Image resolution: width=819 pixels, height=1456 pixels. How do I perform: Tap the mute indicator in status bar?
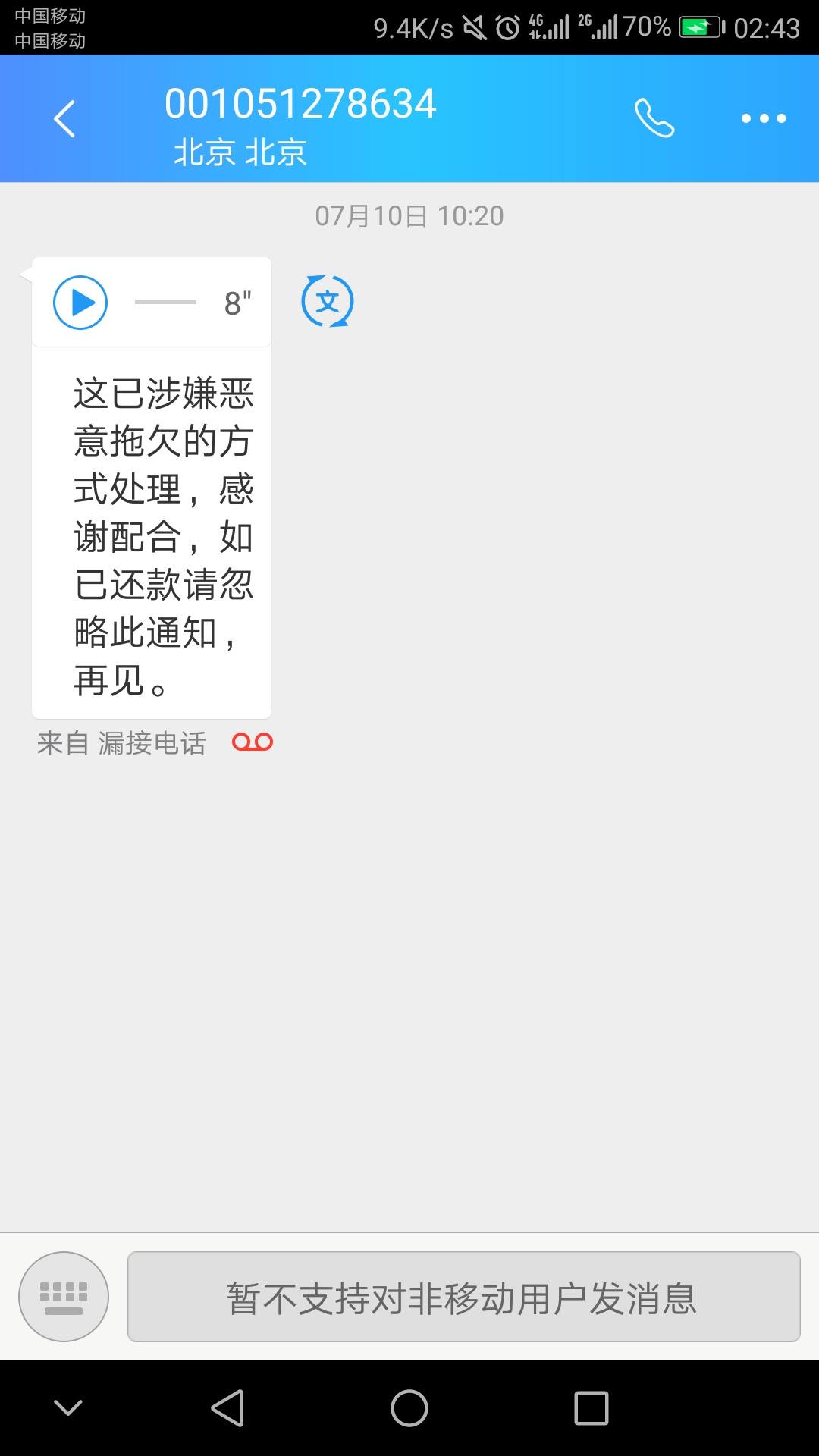coord(472,27)
